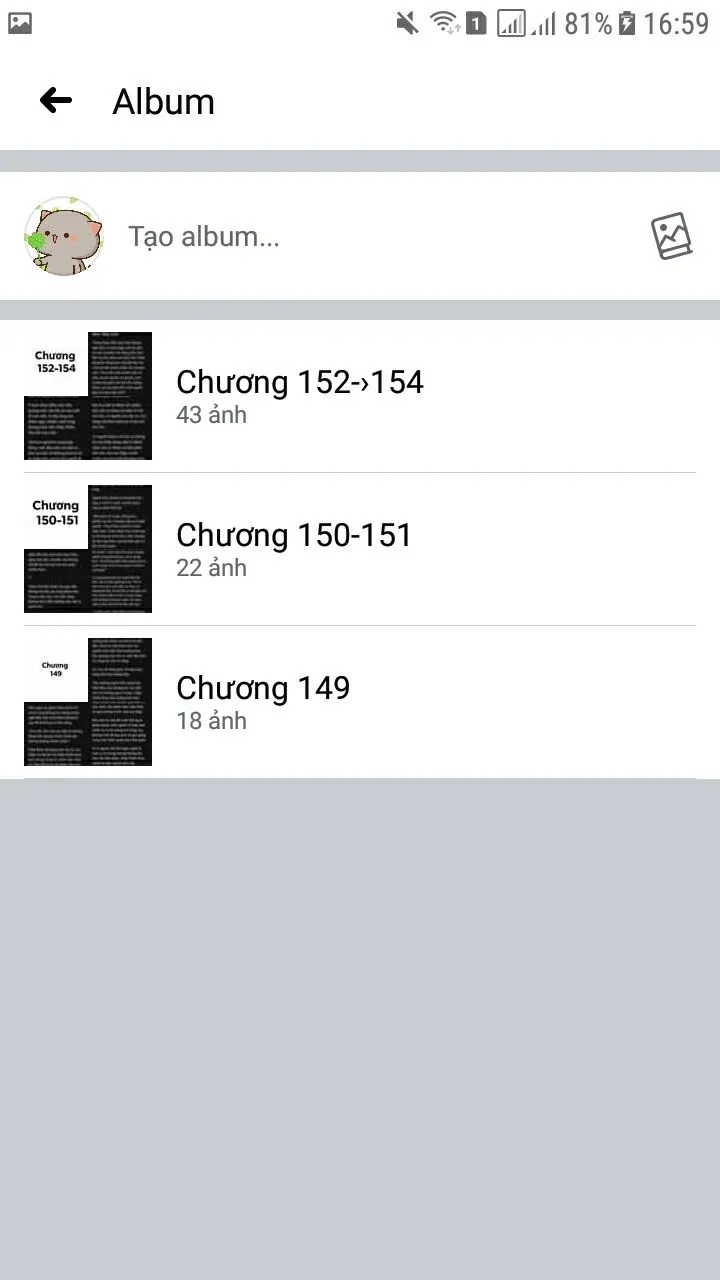Viewport: 720px width, 1280px height.
Task: Open album Chương 150-151
Action: point(294,549)
